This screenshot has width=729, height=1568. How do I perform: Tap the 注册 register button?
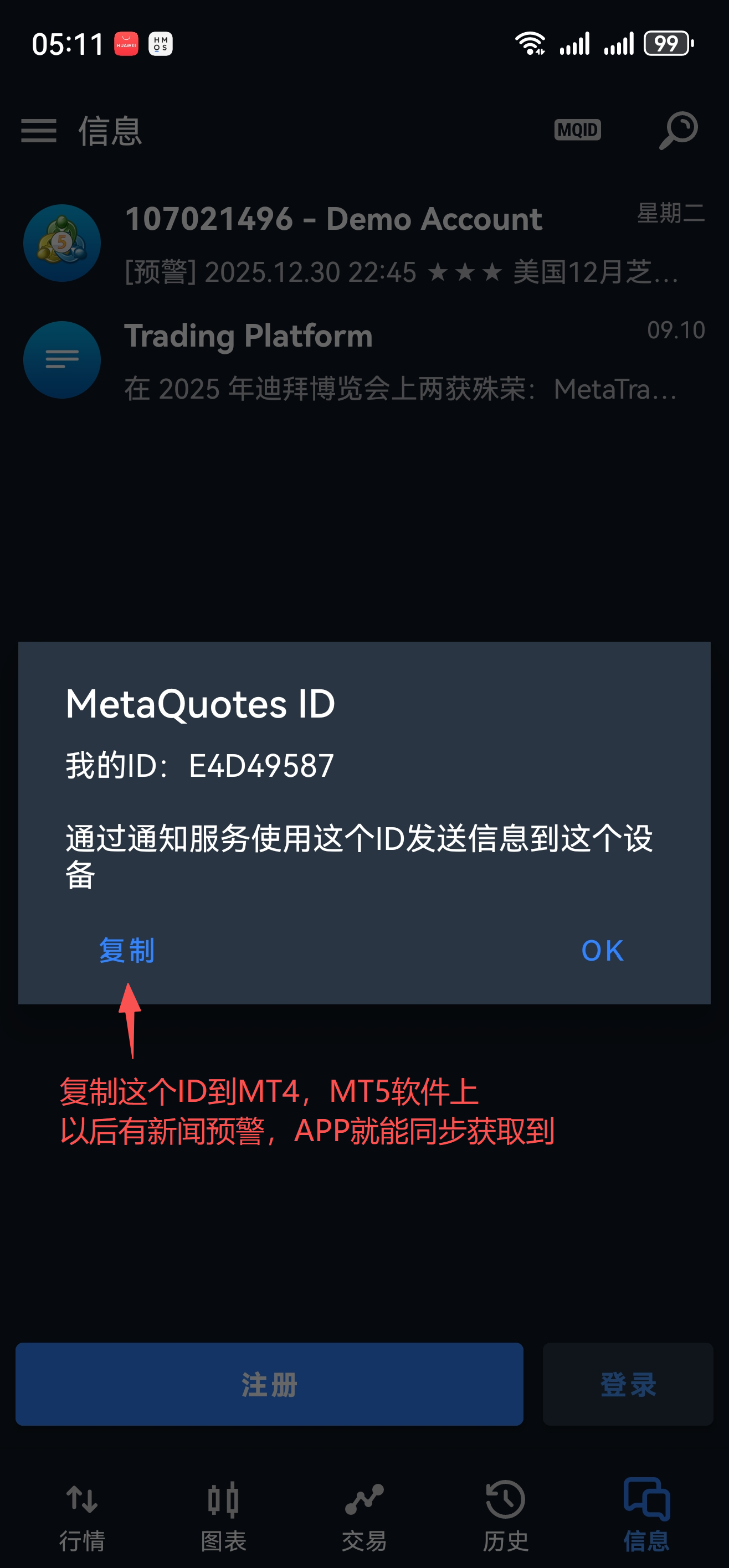click(x=270, y=1384)
